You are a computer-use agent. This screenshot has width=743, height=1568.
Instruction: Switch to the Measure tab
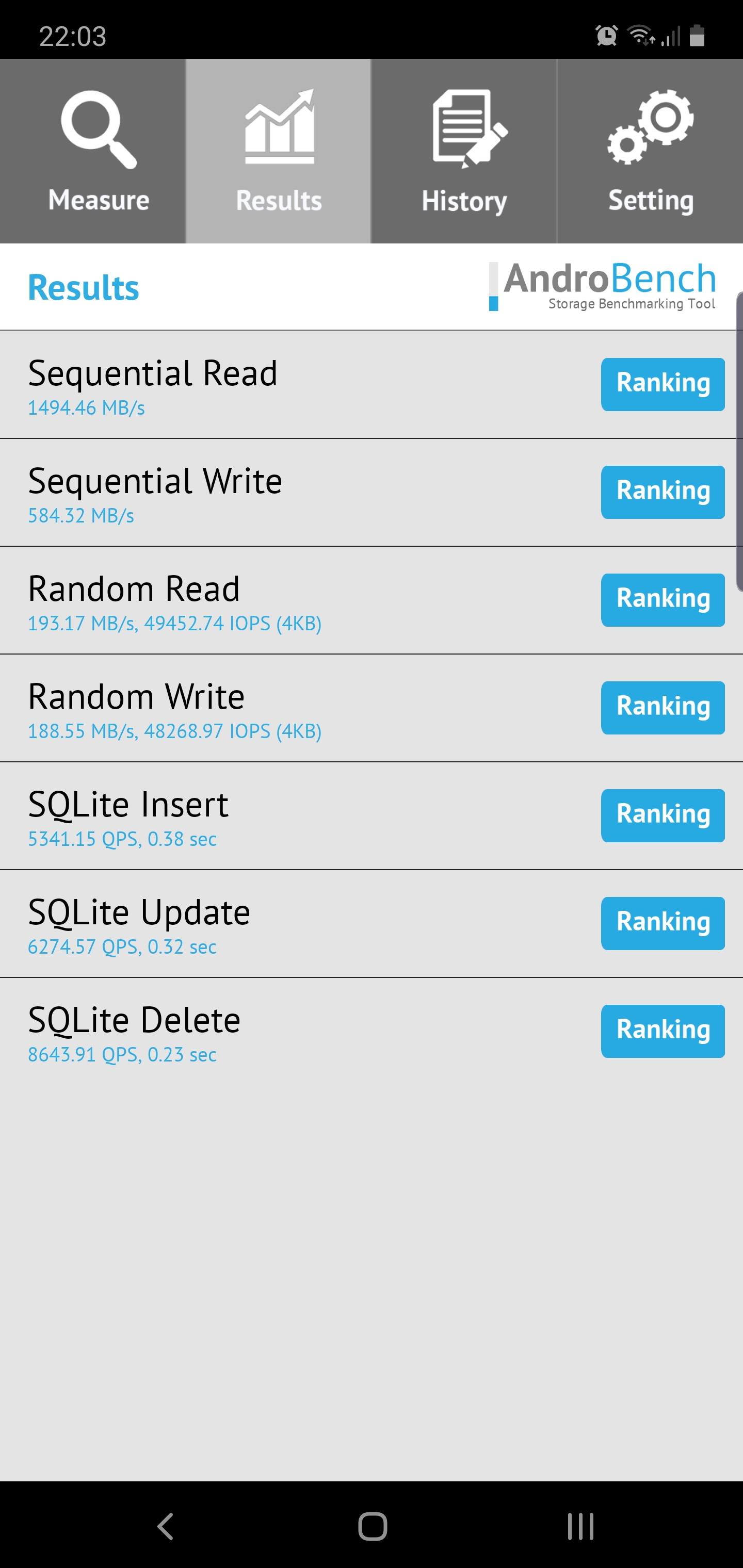[x=92, y=151]
